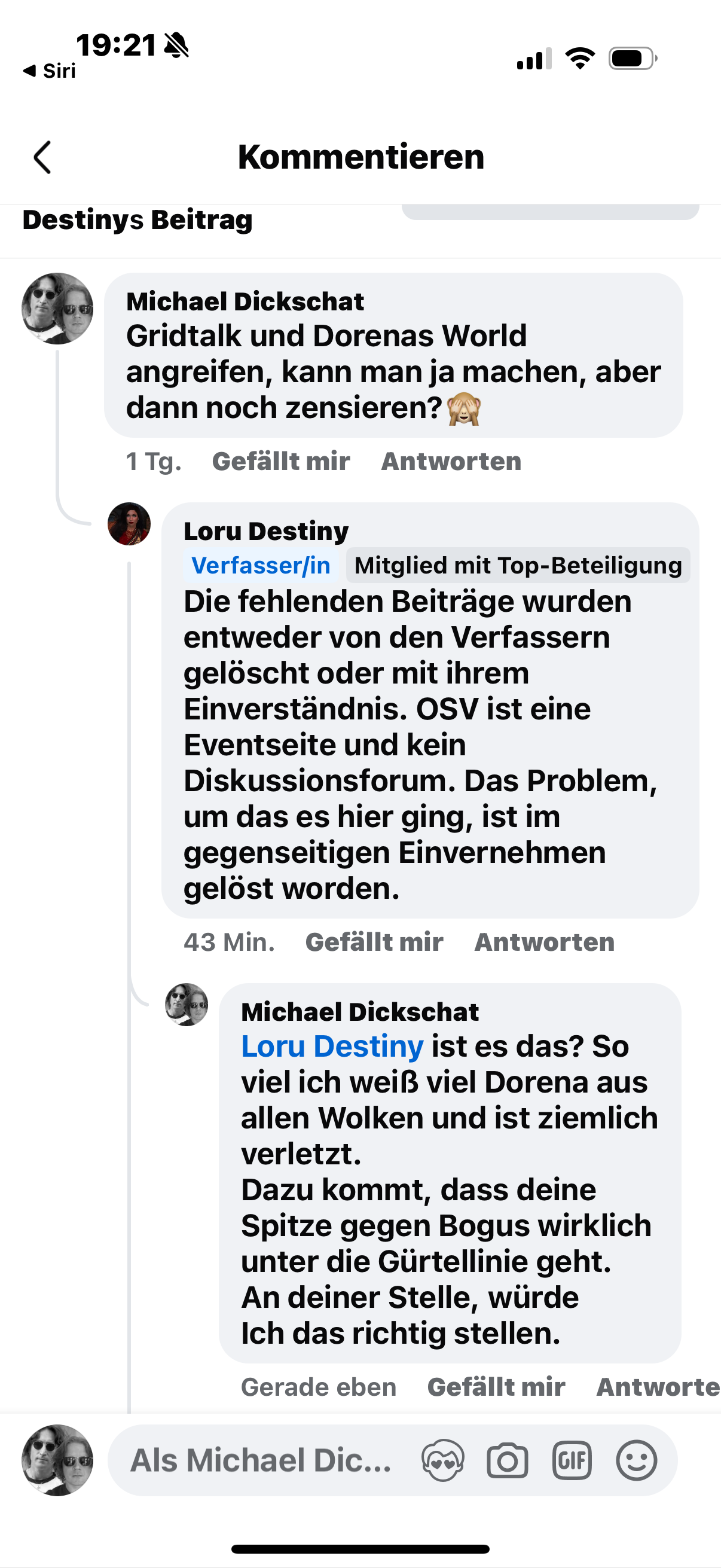The image size is (721, 1568).
Task: Open the GIF picker
Action: pyautogui.click(x=572, y=1460)
